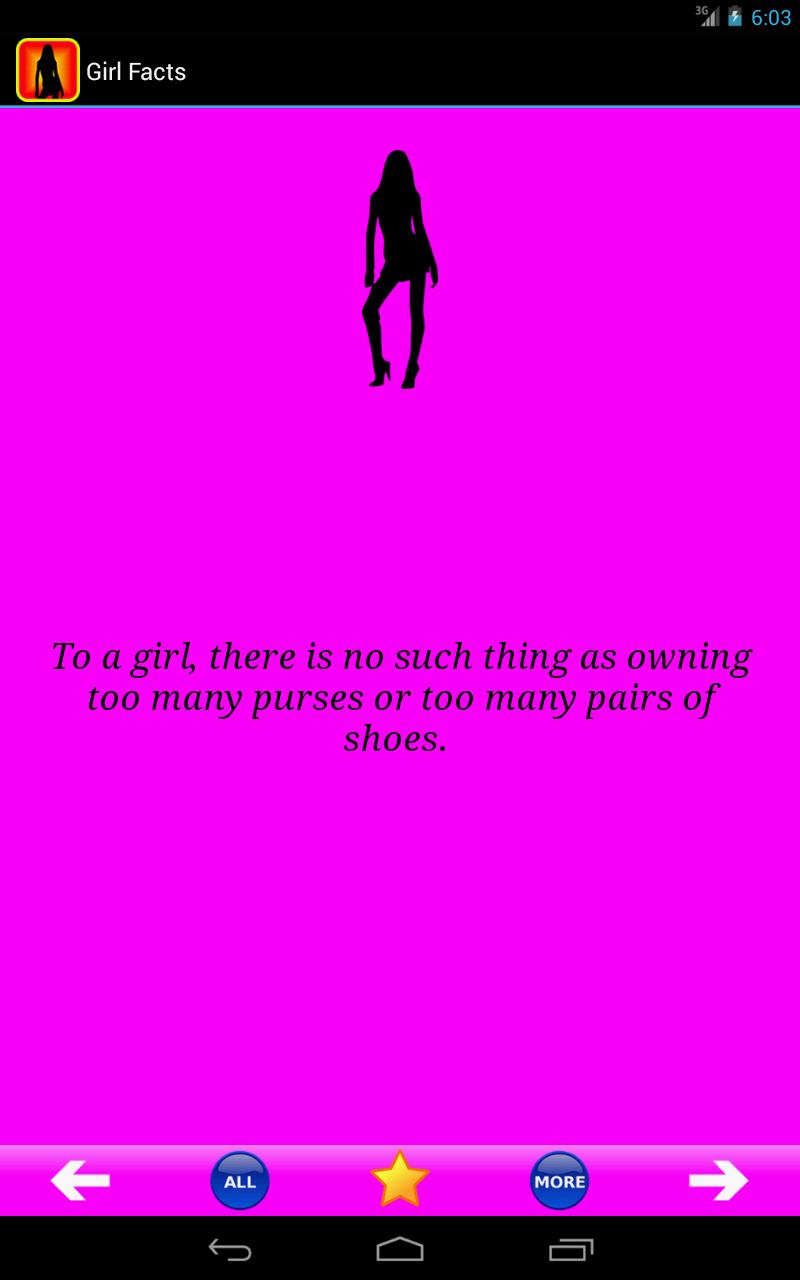Advance to the next fact via right arrow
This screenshot has width=800, height=1280.
pyautogui.click(x=719, y=1181)
